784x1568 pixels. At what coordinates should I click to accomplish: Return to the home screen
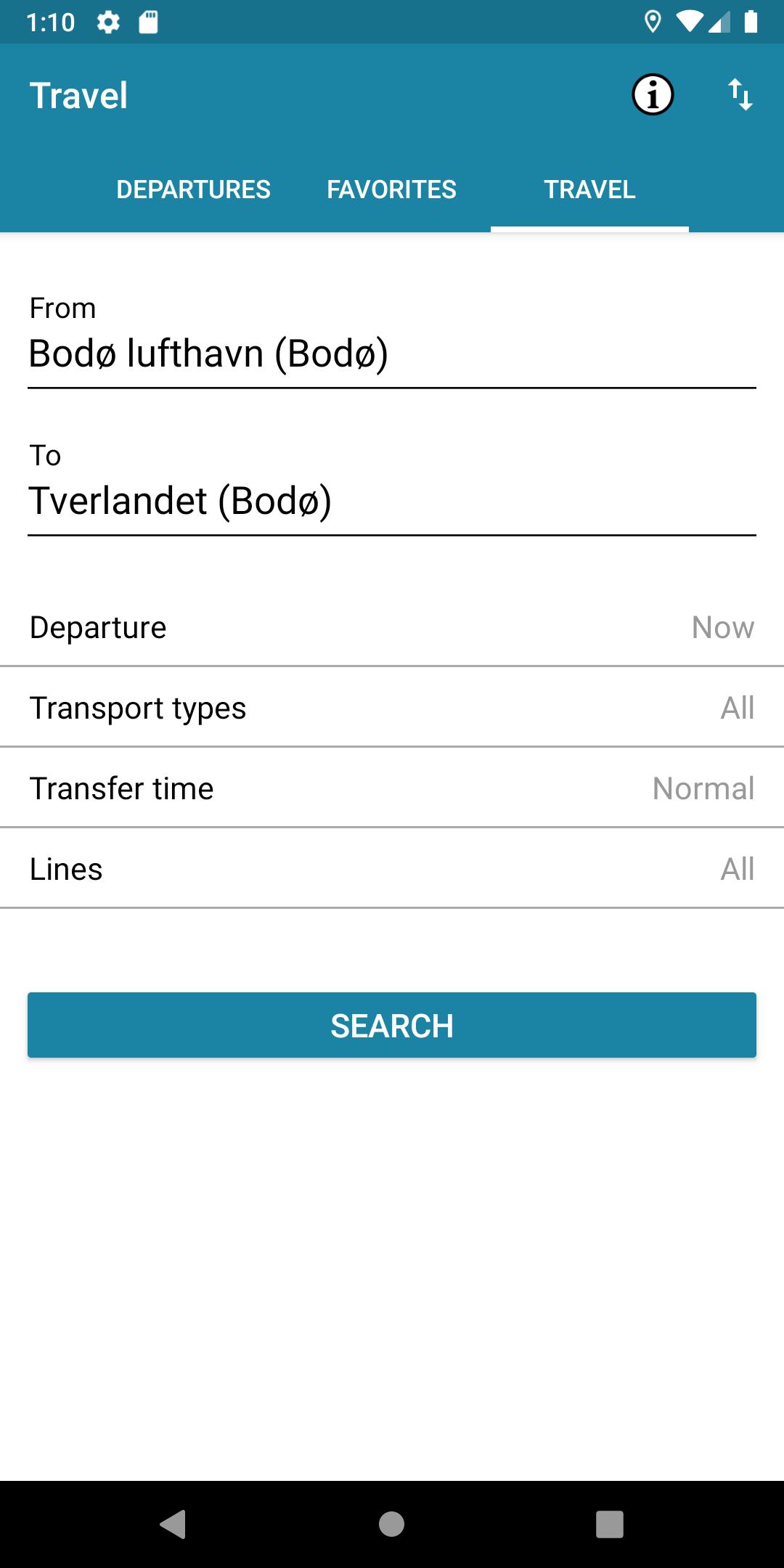tap(391, 1524)
